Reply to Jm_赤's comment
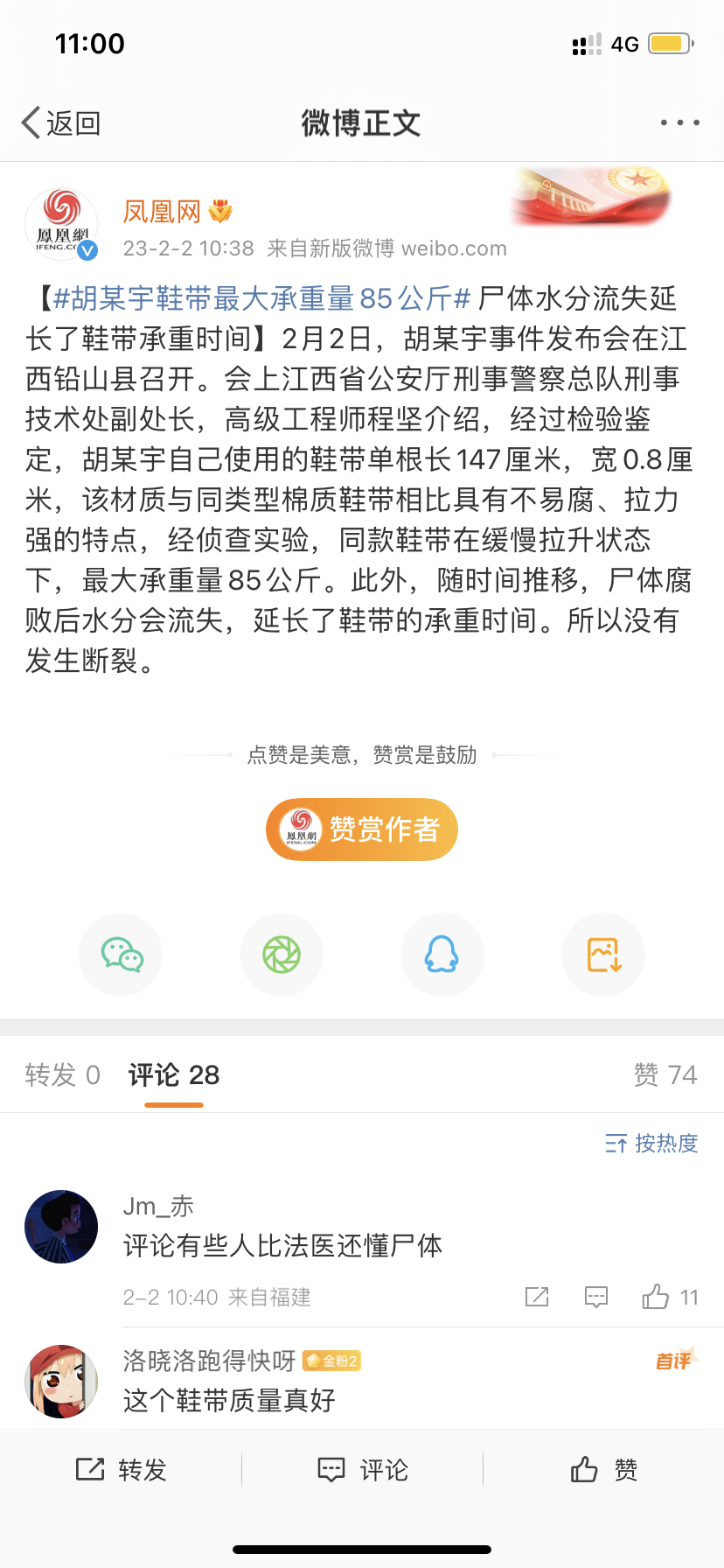The height and width of the screenshot is (1568, 724). coord(596,1297)
